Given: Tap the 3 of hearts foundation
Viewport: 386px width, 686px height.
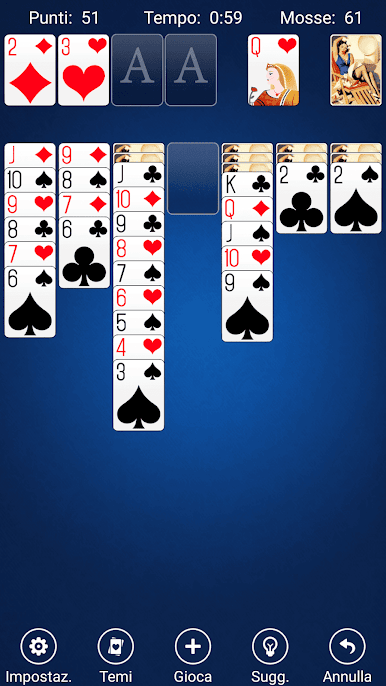Looking at the screenshot, I should tap(84, 70).
